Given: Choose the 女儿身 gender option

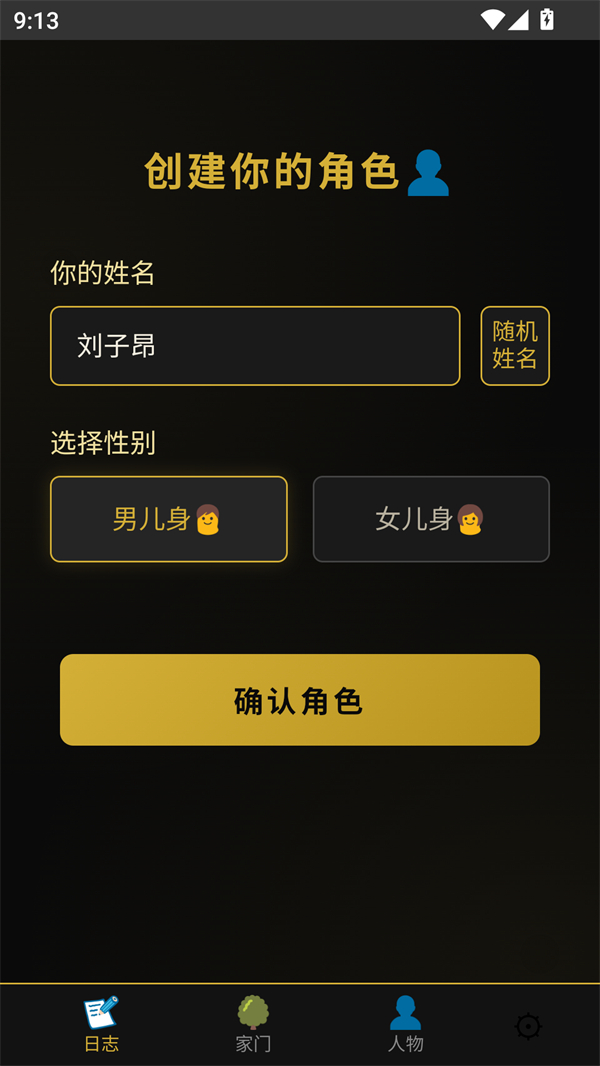Looking at the screenshot, I should pyautogui.click(x=431, y=519).
